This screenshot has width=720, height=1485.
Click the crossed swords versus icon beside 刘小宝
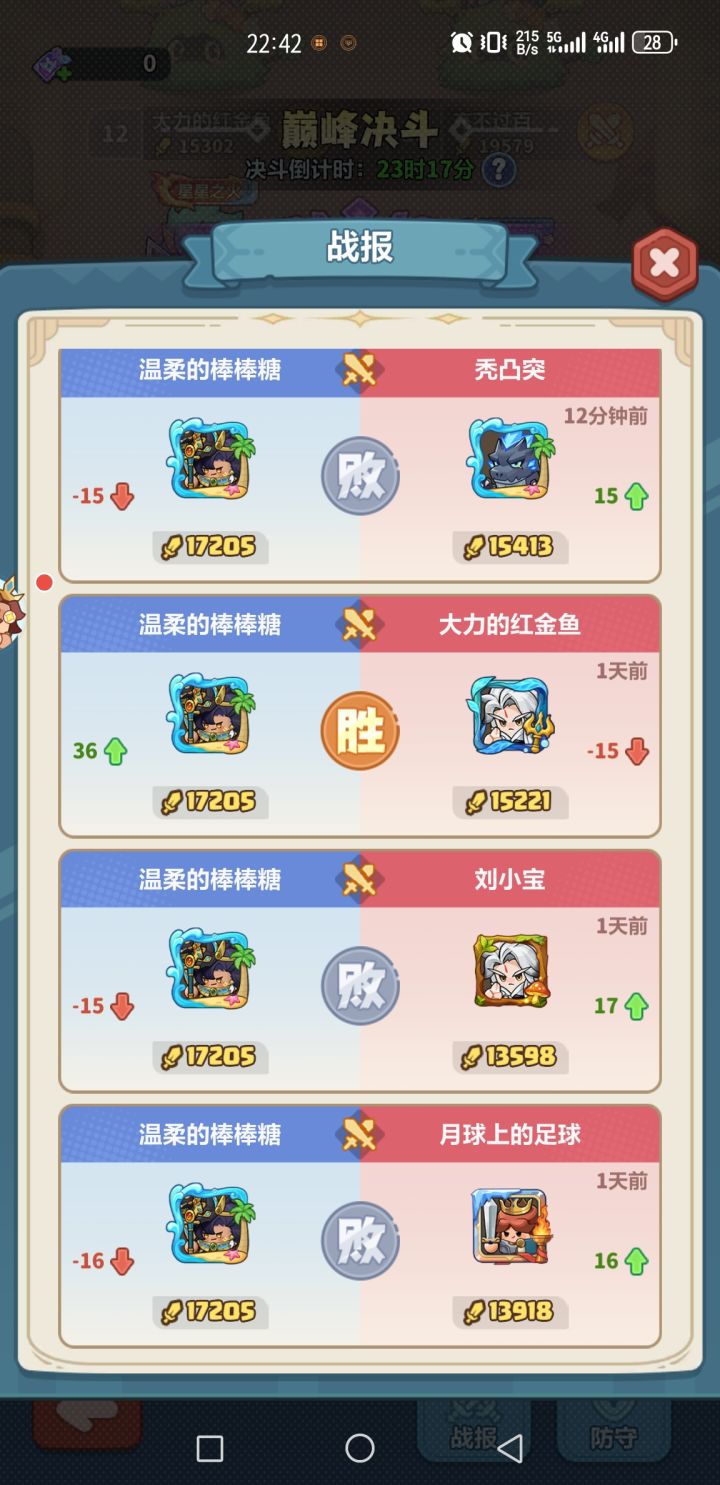(359, 880)
